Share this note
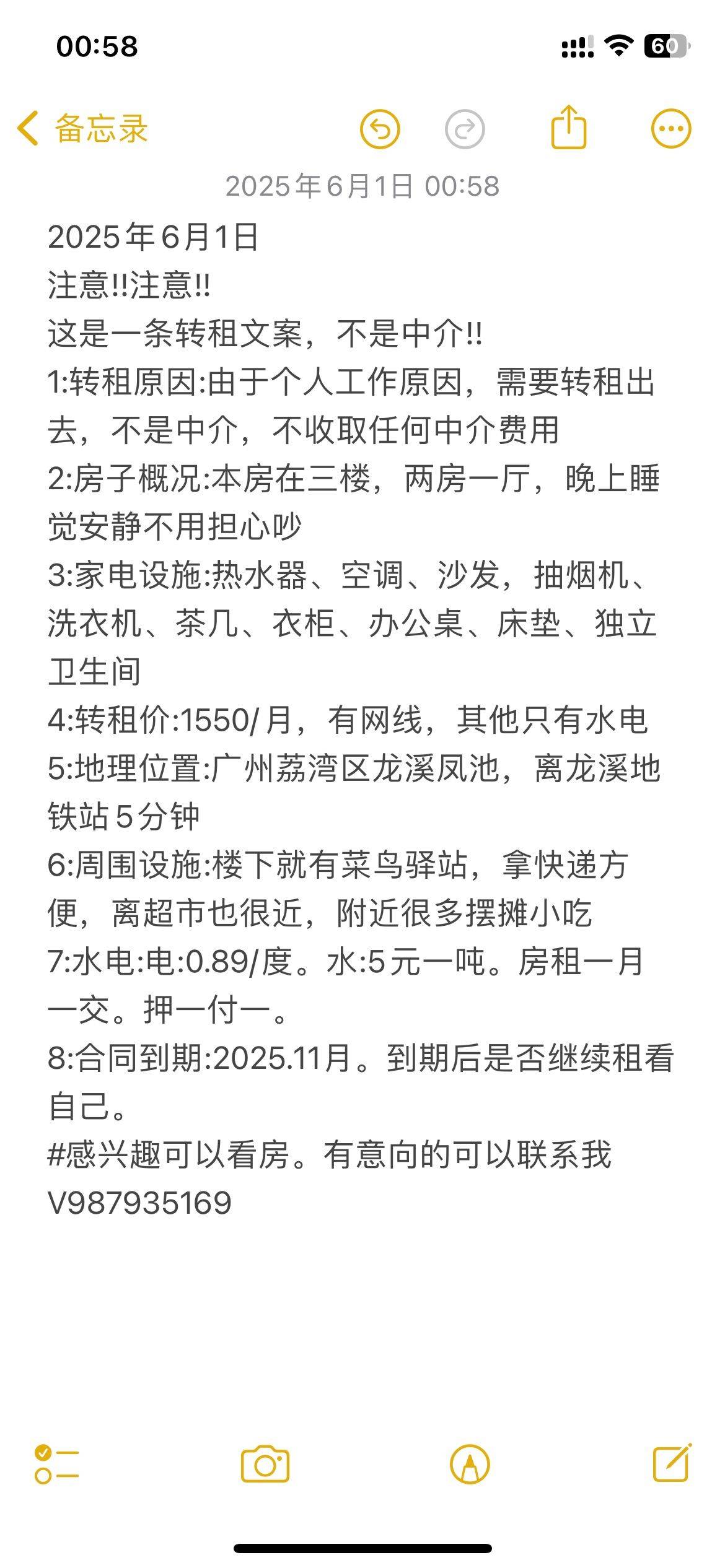 point(568,127)
